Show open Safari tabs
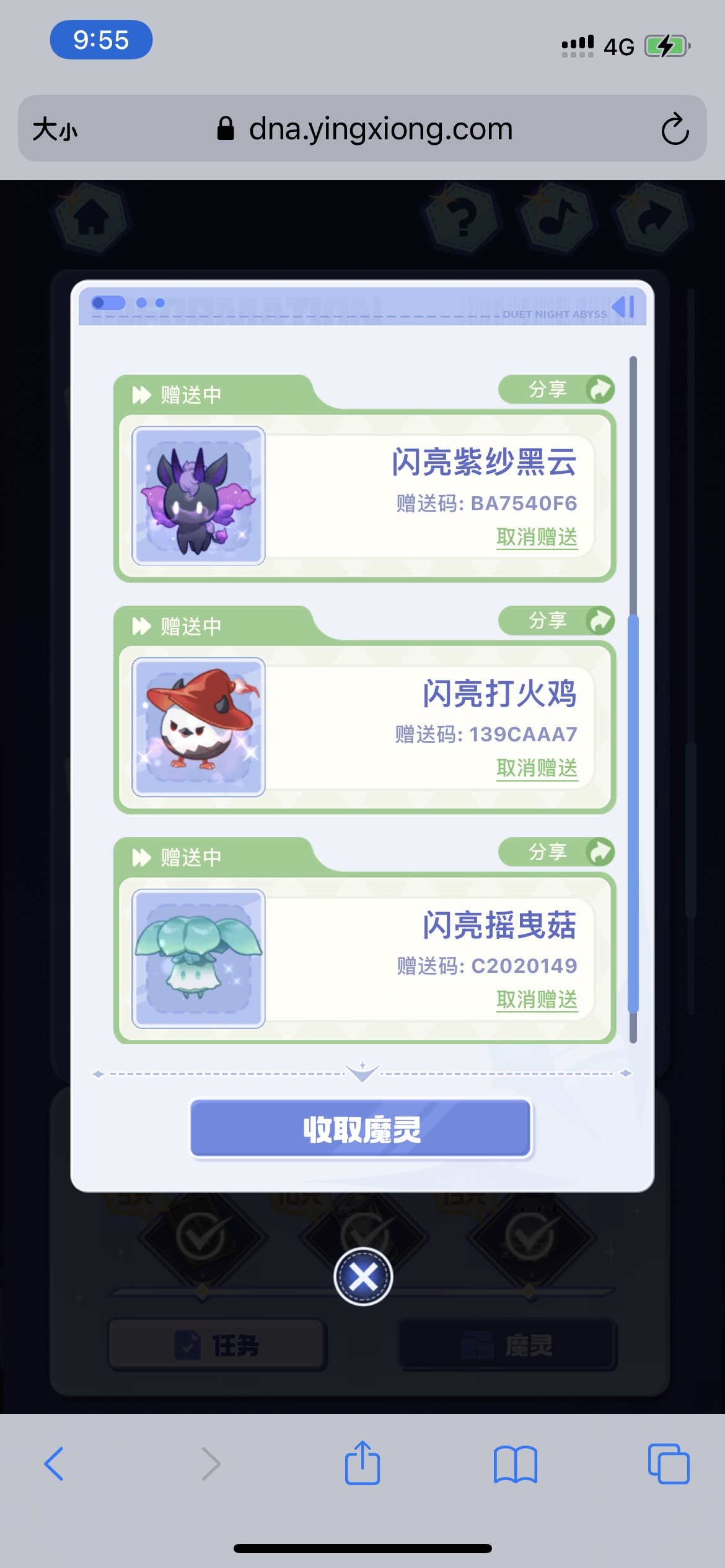The height and width of the screenshot is (1568, 725). pos(668,1464)
